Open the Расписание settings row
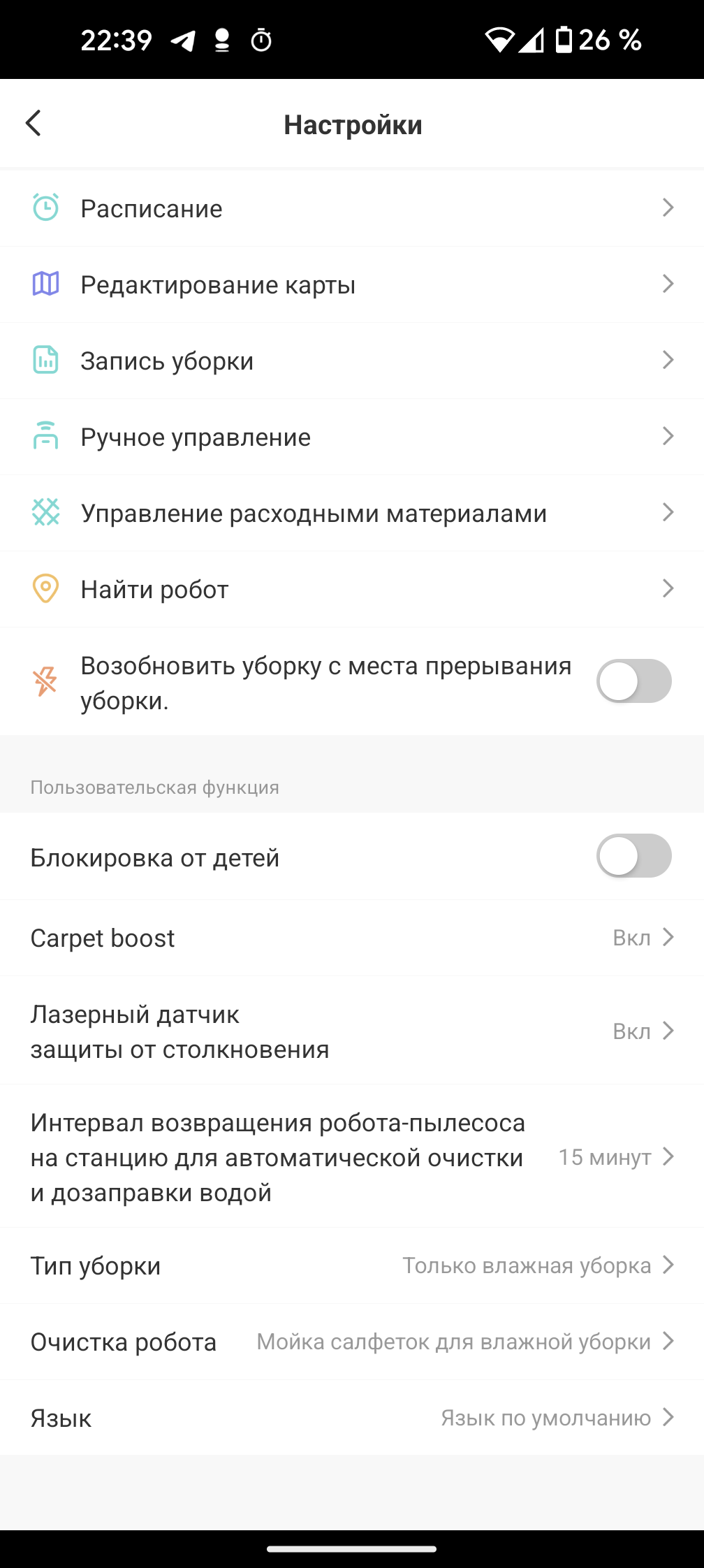Screen dimensions: 704x1568 352,208
